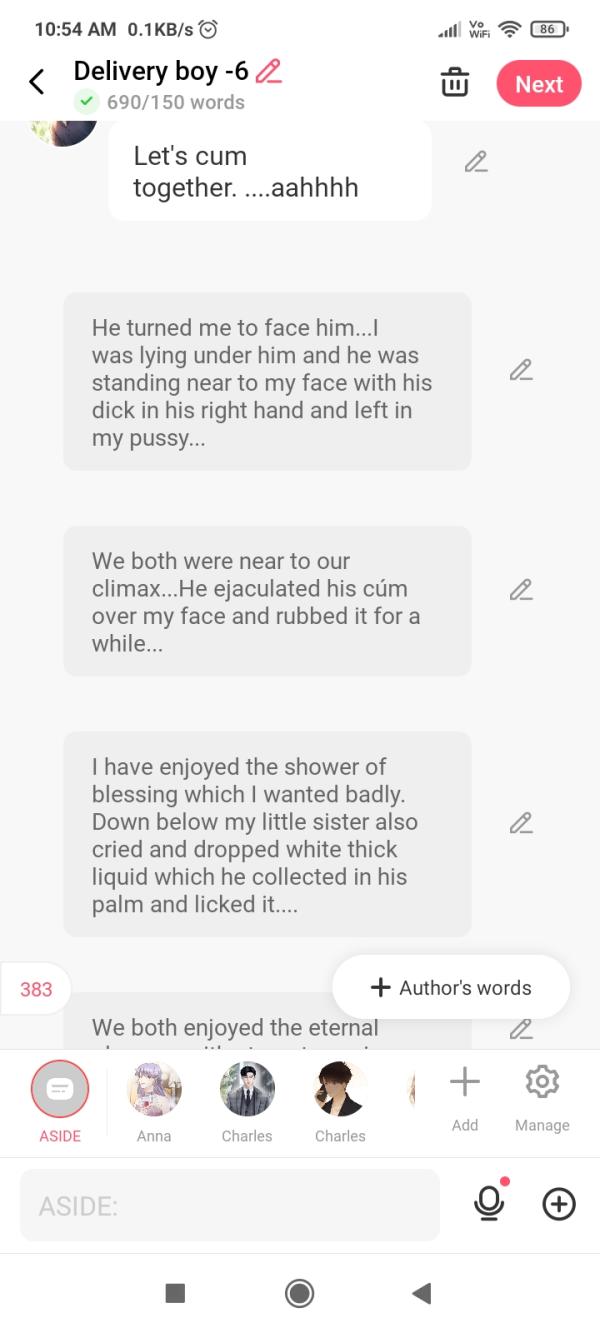Tap the microphone voice input icon
The width and height of the screenshot is (600, 1333).
point(489,1204)
